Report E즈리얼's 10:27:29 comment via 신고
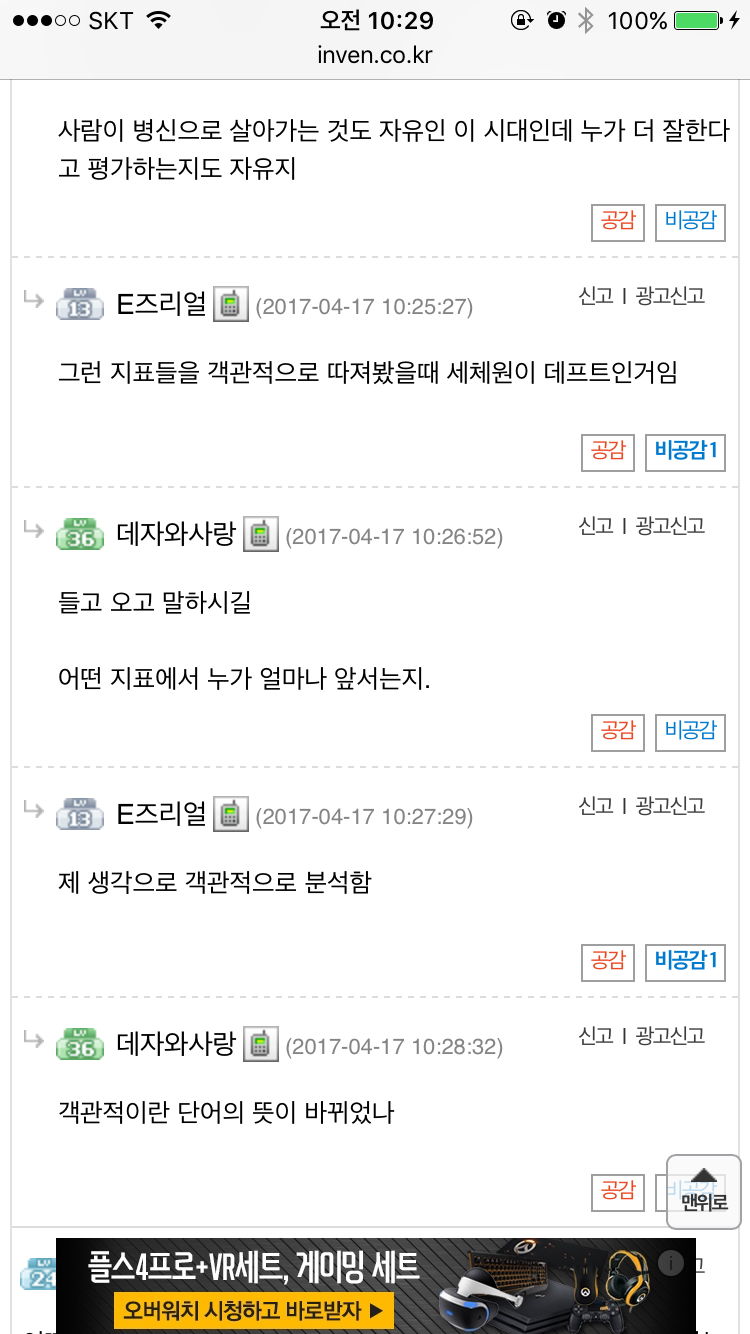 point(596,806)
